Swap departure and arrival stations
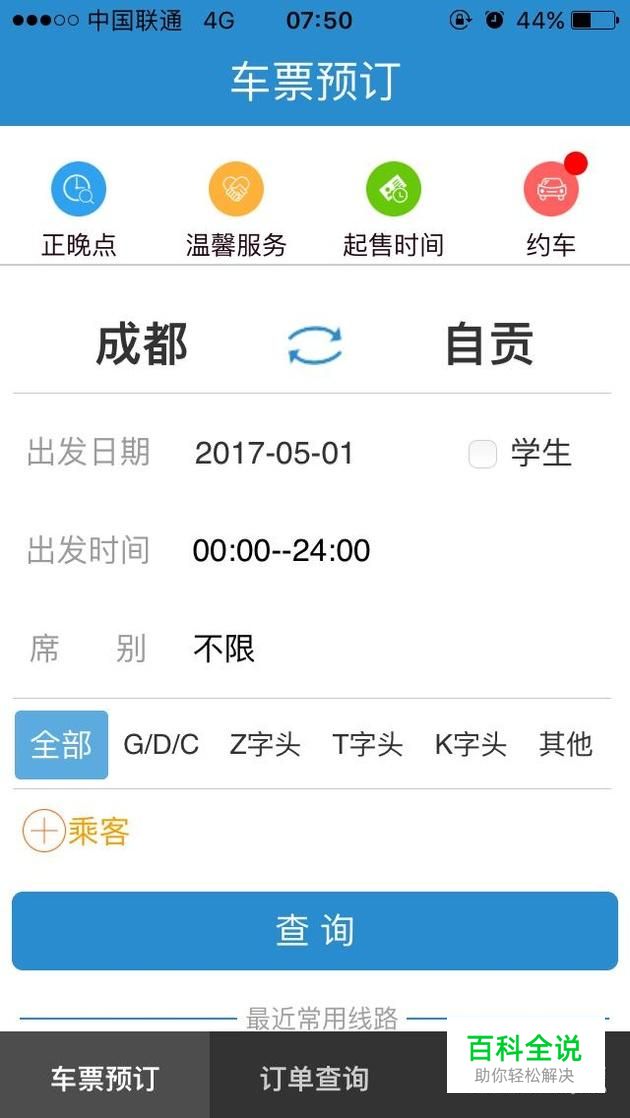The width and height of the screenshot is (630, 1118). [x=315, y=345]
